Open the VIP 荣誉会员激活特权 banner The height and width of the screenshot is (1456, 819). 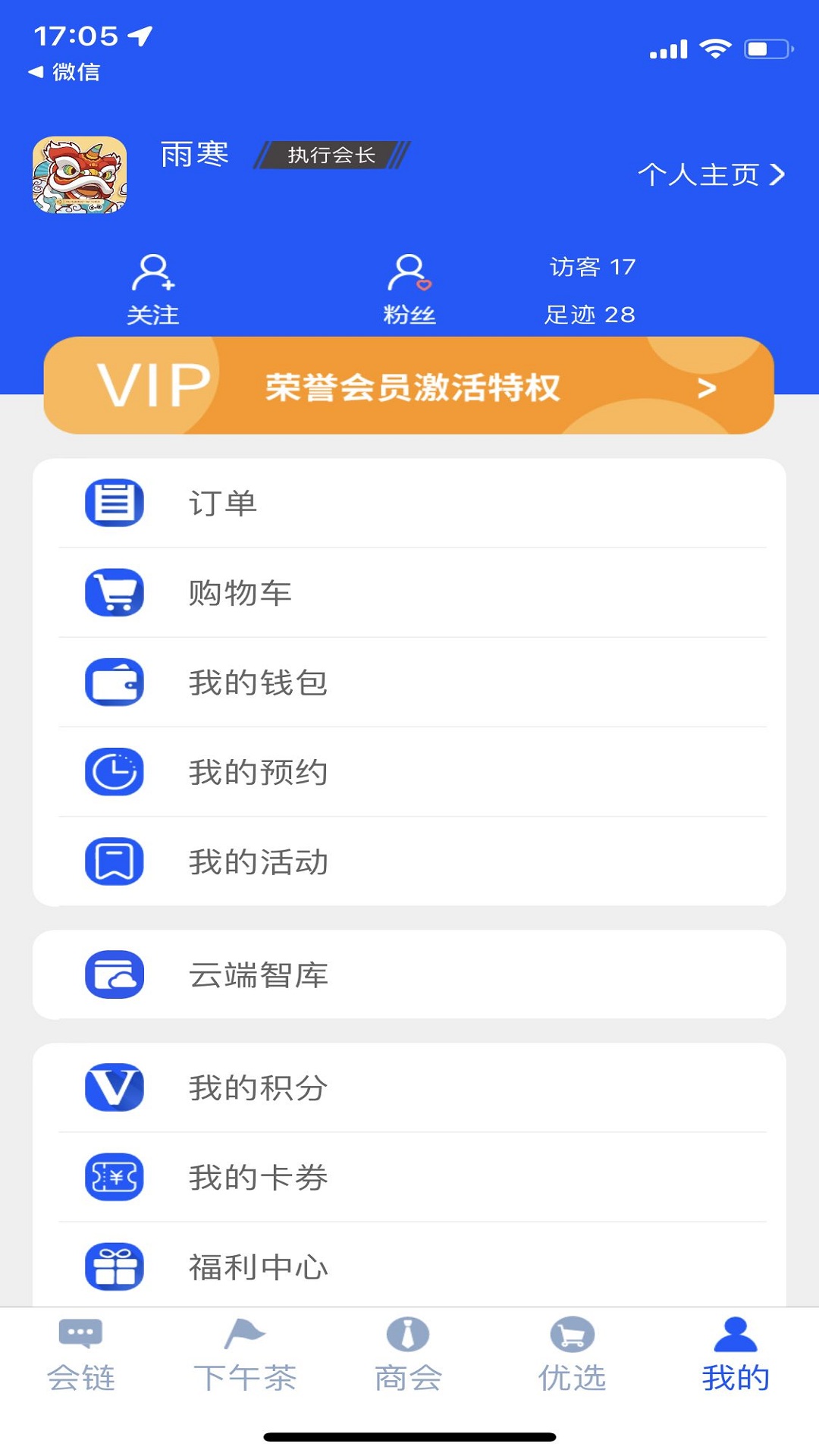pos(409,386)
